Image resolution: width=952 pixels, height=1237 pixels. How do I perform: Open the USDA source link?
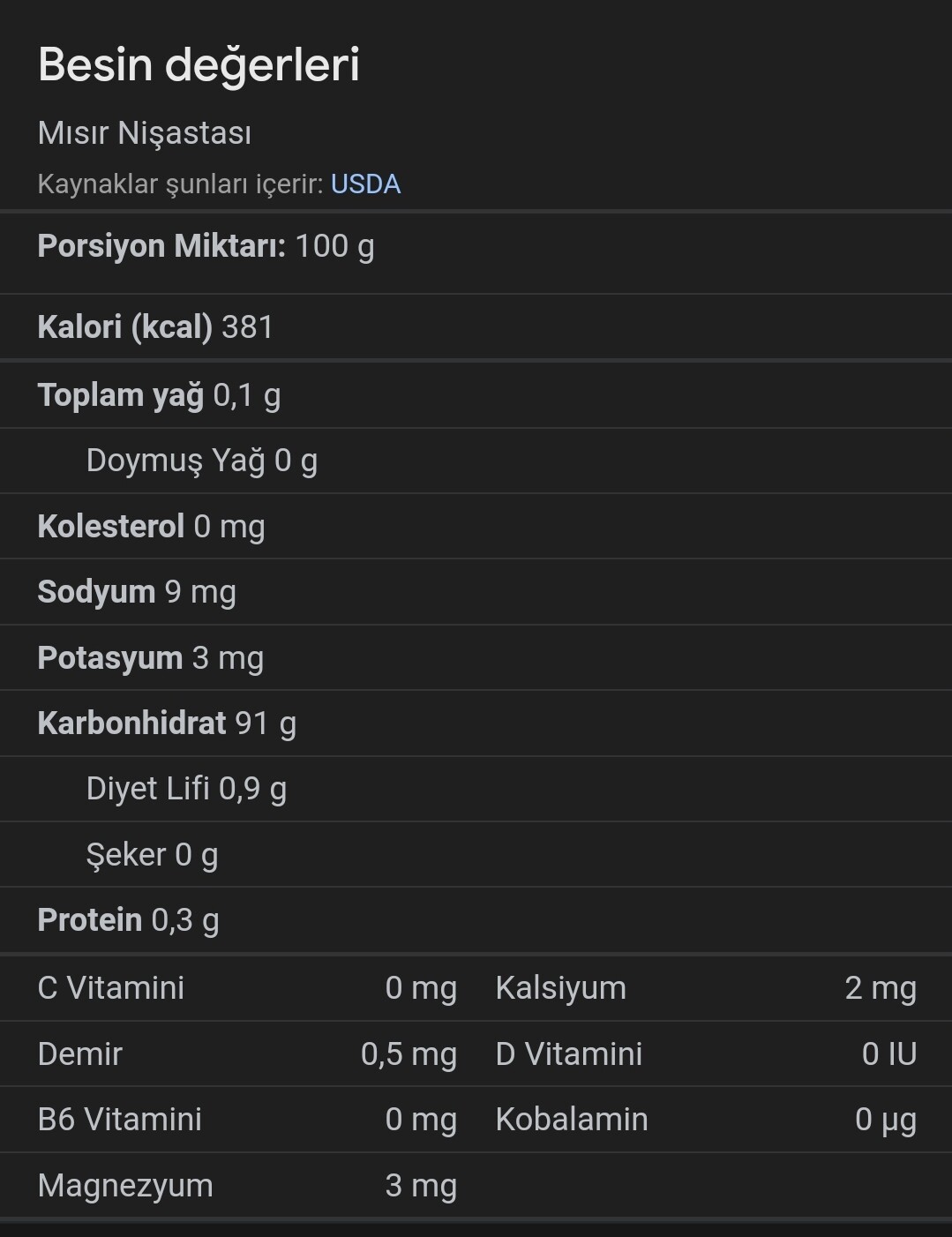[365, 184]
